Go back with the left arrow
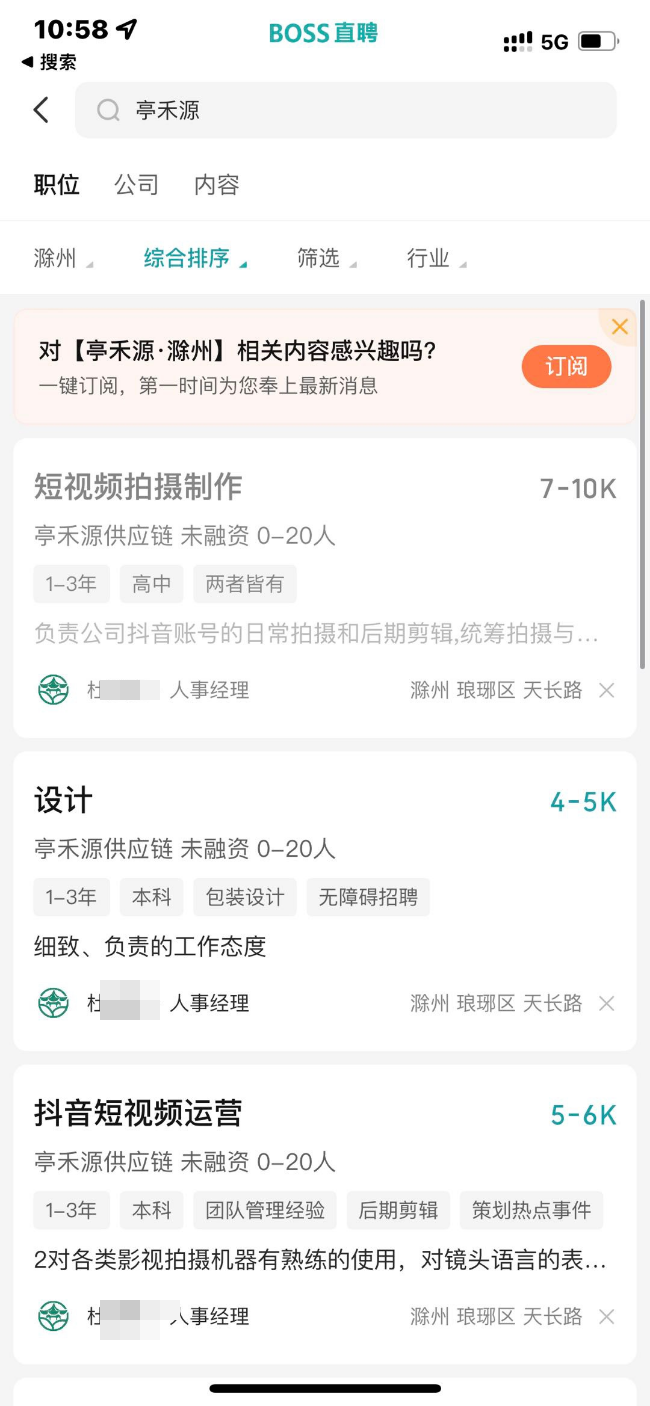Image resolution: width=650 pixels, height=1406 pixels. pos(41,110)
